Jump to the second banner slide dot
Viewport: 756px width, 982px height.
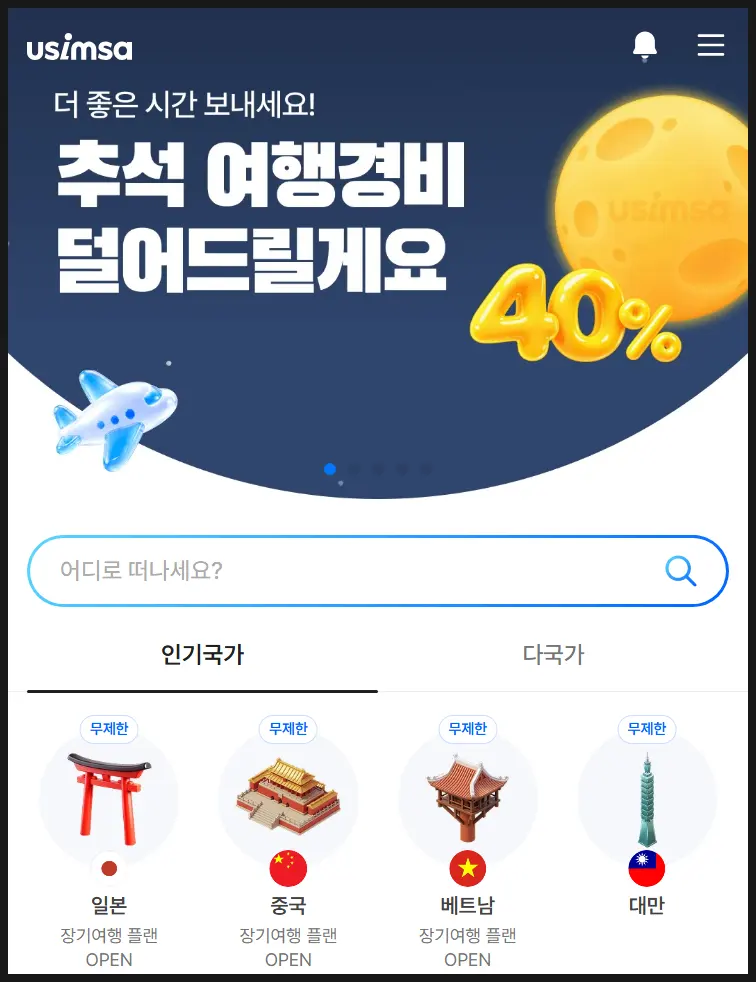(354, 469)
